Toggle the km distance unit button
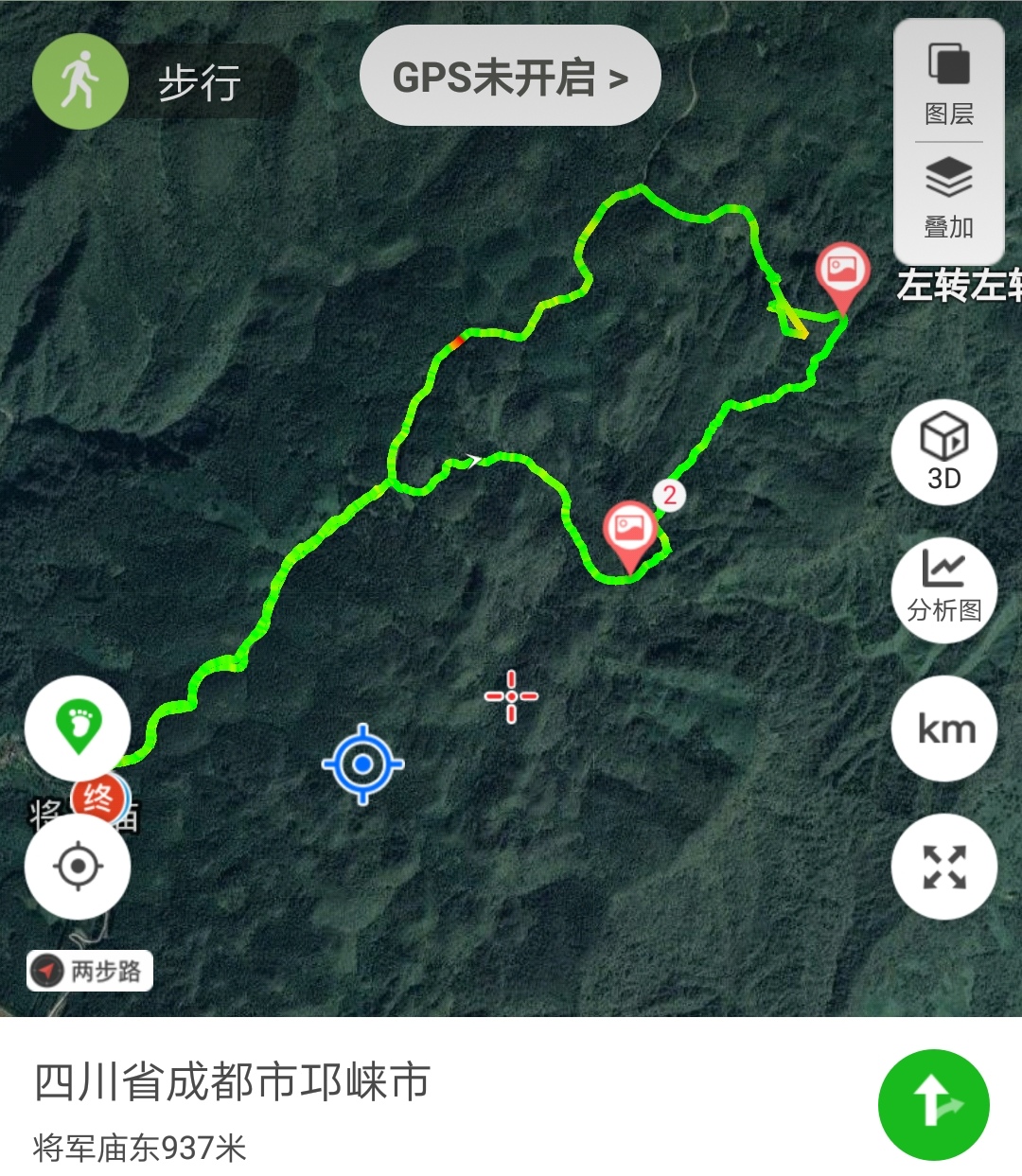1022x1176 pixels. click(x=943, y=728)
